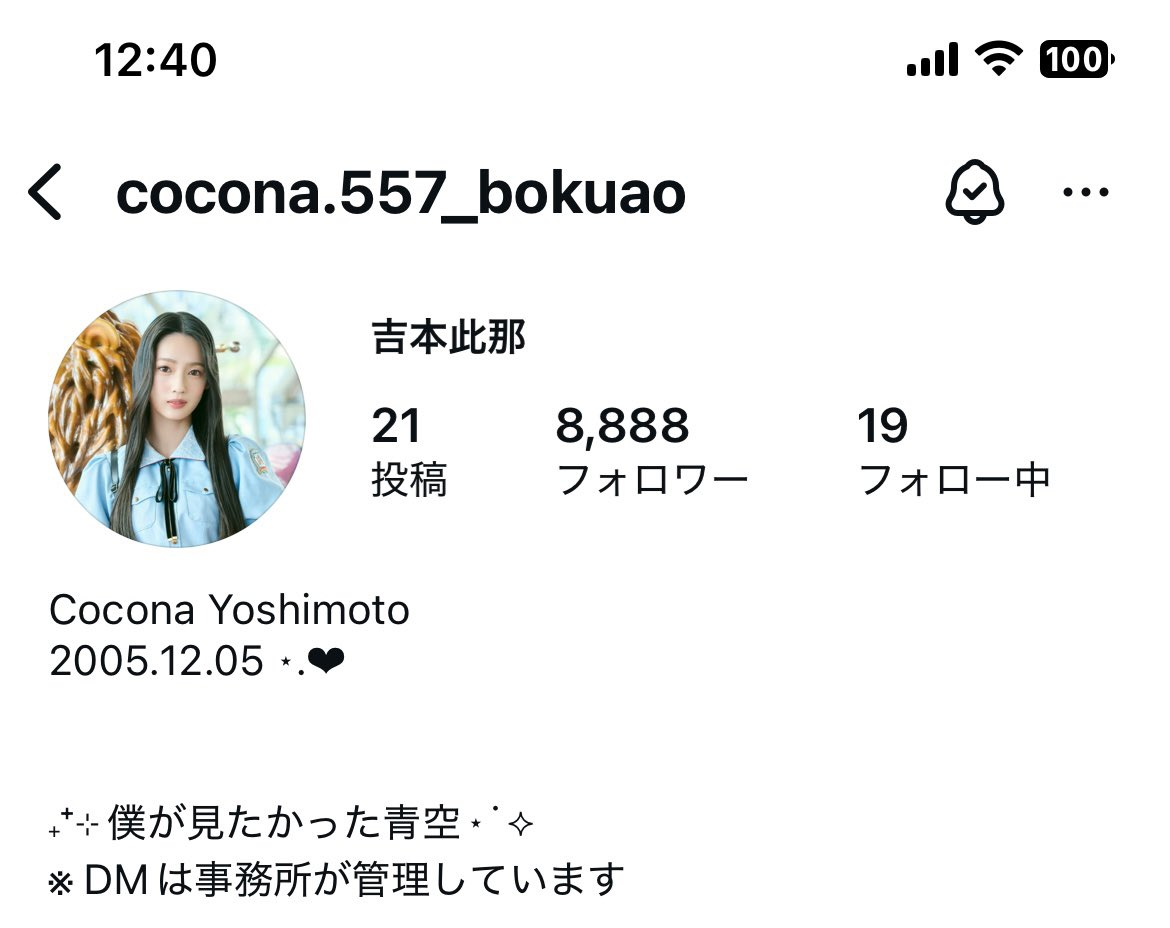Image resolution: width=1170 pixels, height=928 pixels.
Task: Go back using the arrow
Action: tap(46, 192)
